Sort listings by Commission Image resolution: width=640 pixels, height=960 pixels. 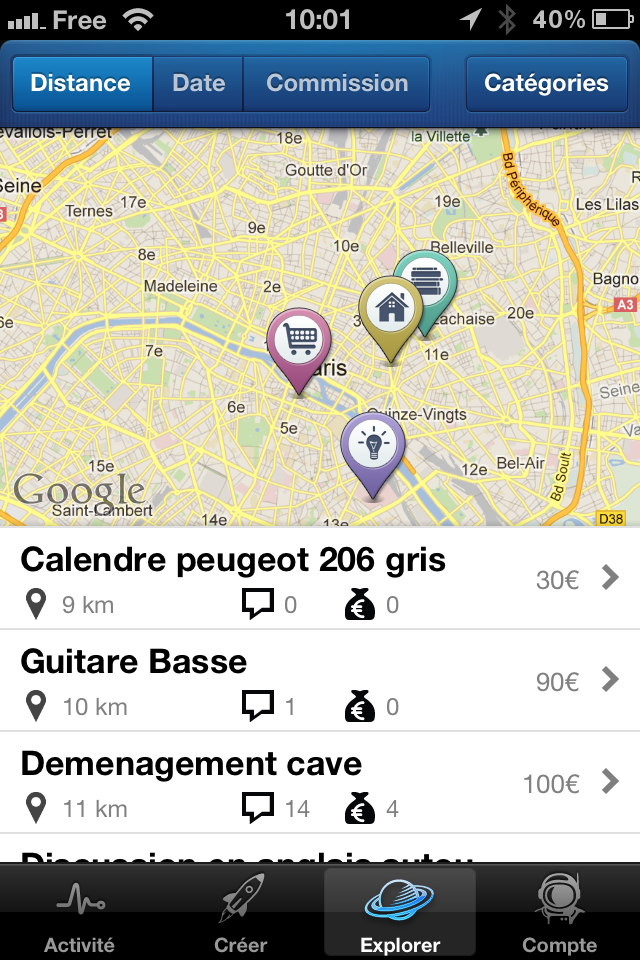(x=337, y=84)
